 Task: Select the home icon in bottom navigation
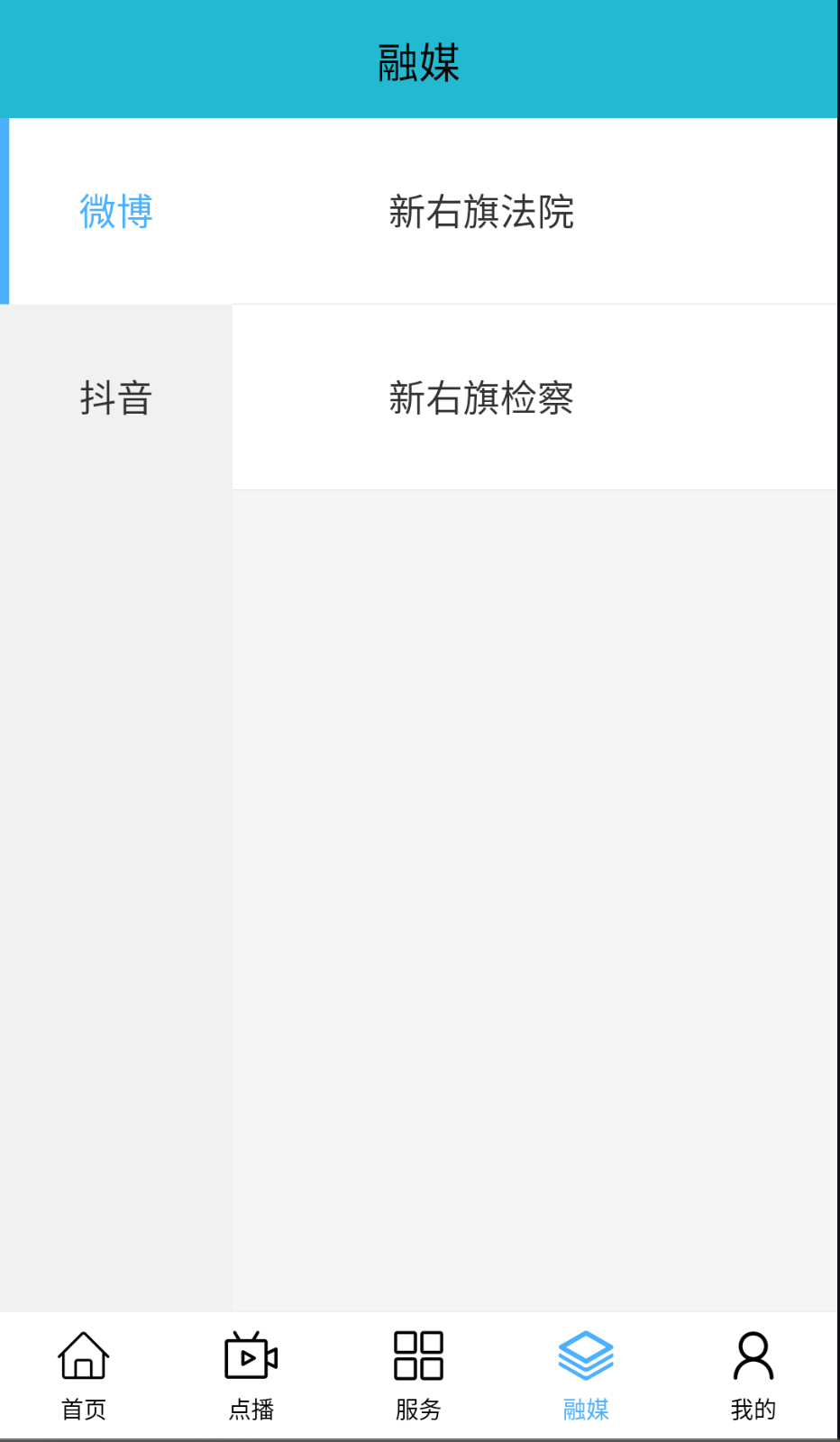click(x=82, y=1354)
